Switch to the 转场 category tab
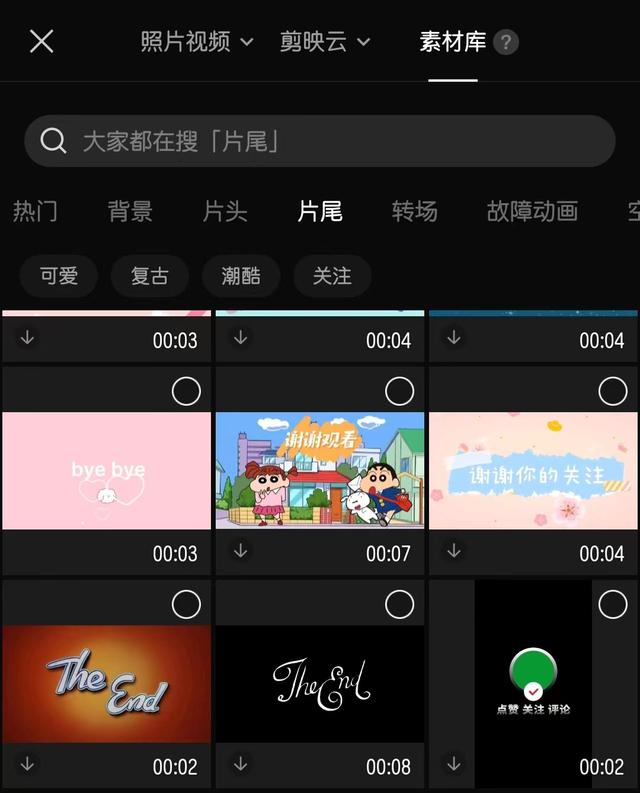640x793 pixels. [414, 211]
